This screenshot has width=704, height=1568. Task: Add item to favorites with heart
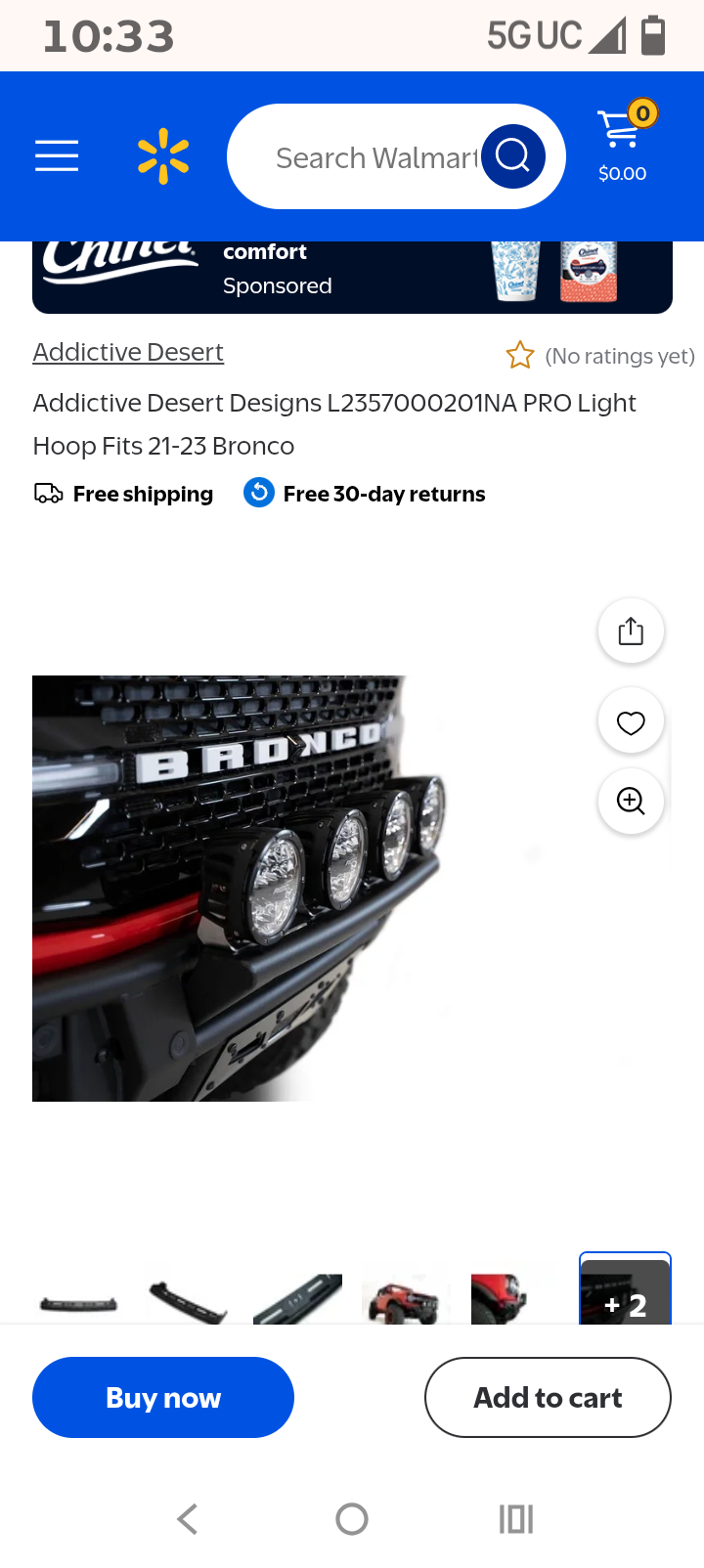[631, 722]
